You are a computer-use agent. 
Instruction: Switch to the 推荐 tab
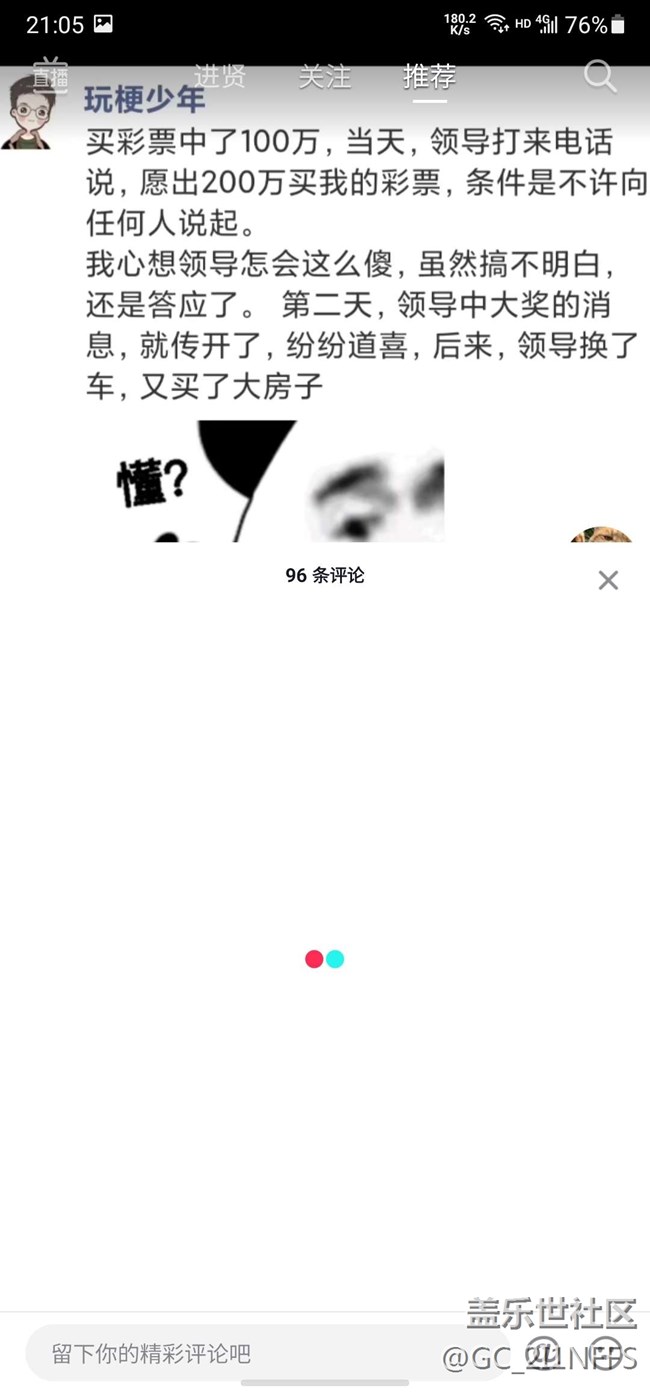tap(430, 76)
